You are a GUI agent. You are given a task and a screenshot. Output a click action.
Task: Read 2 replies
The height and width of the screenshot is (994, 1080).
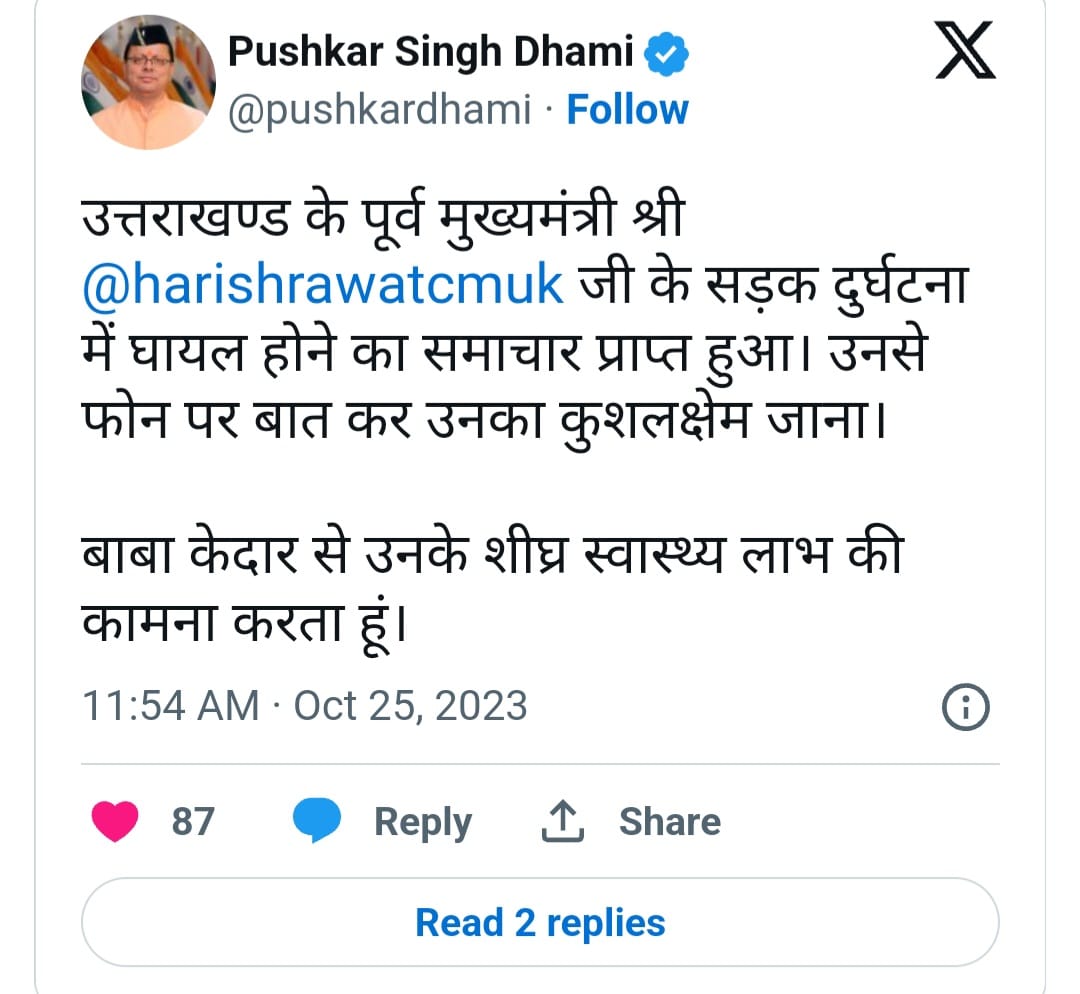540,922
